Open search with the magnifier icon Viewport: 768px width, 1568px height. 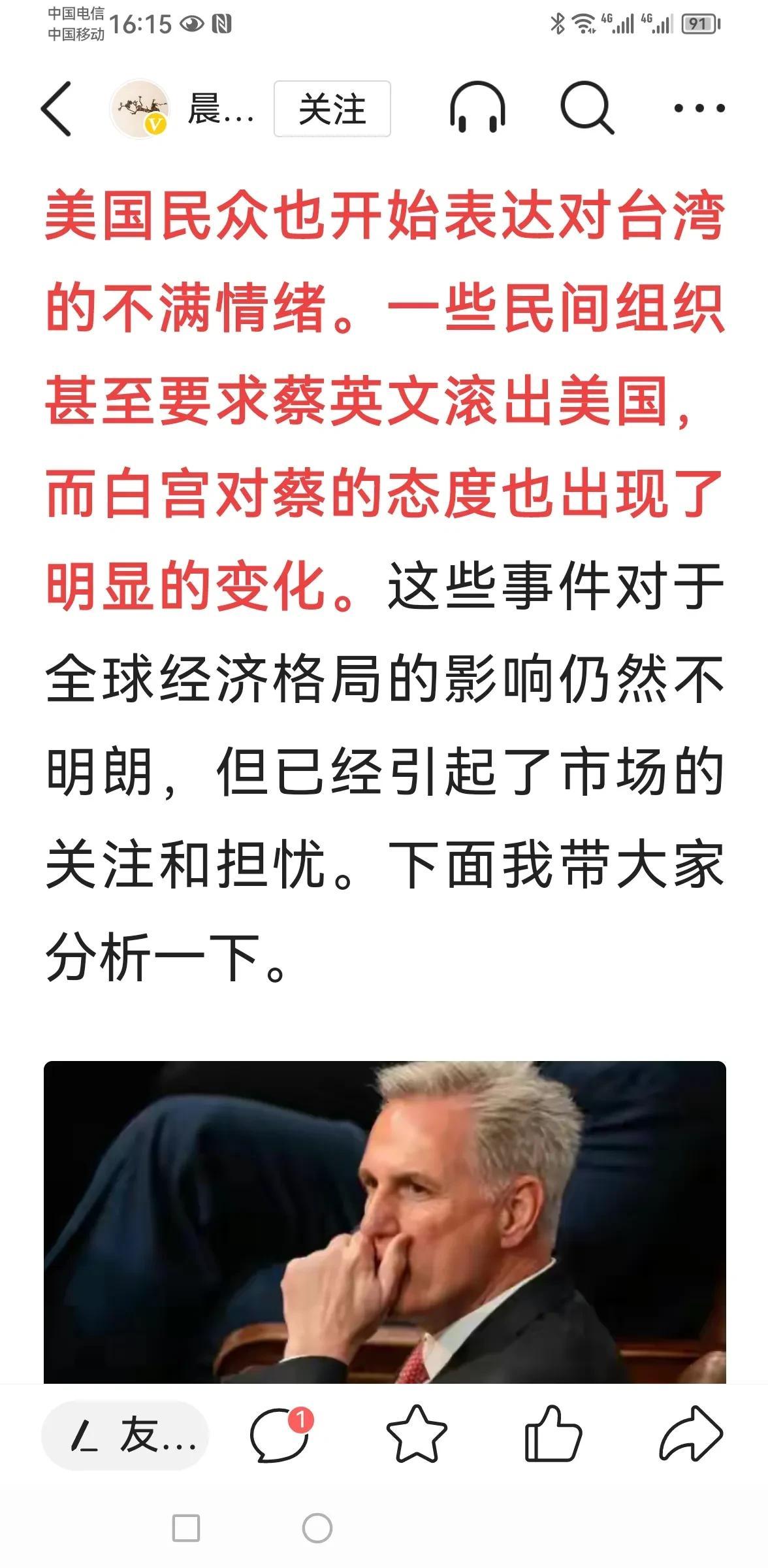click(586, 108)
